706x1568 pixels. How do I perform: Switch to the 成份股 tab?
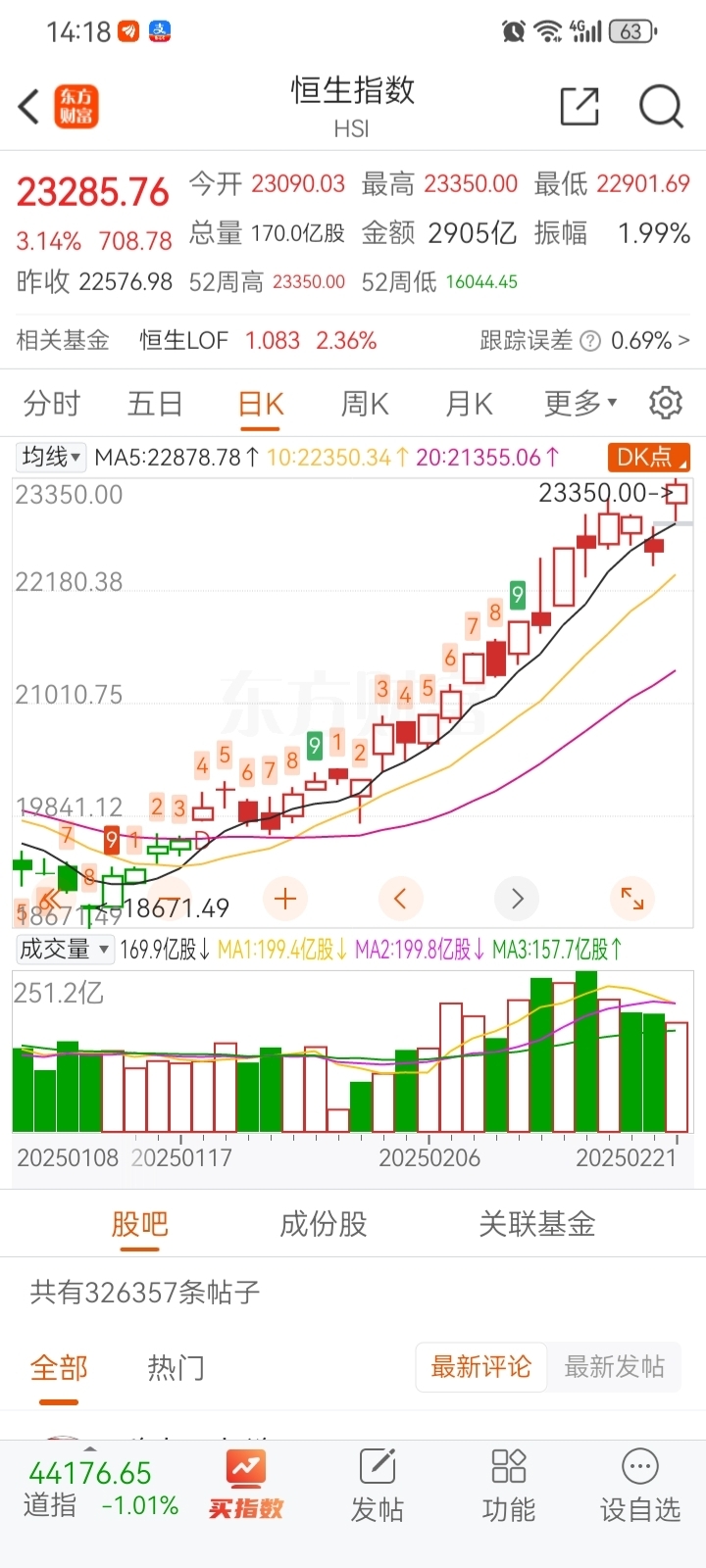(x=324, y=1224)
